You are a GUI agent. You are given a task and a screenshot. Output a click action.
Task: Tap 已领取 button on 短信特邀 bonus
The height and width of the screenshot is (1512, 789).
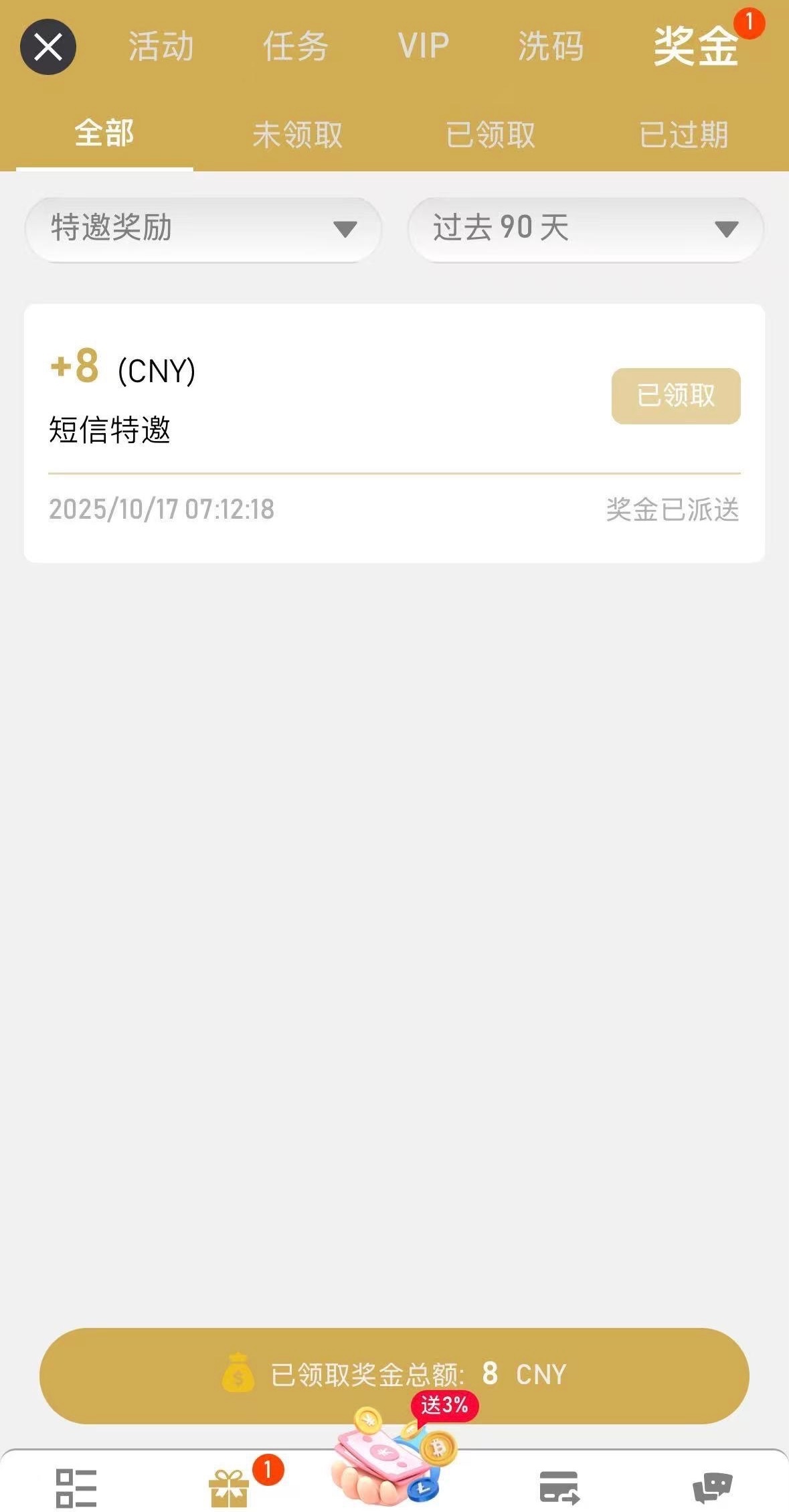pyautogui.click(x=675, y=396)
